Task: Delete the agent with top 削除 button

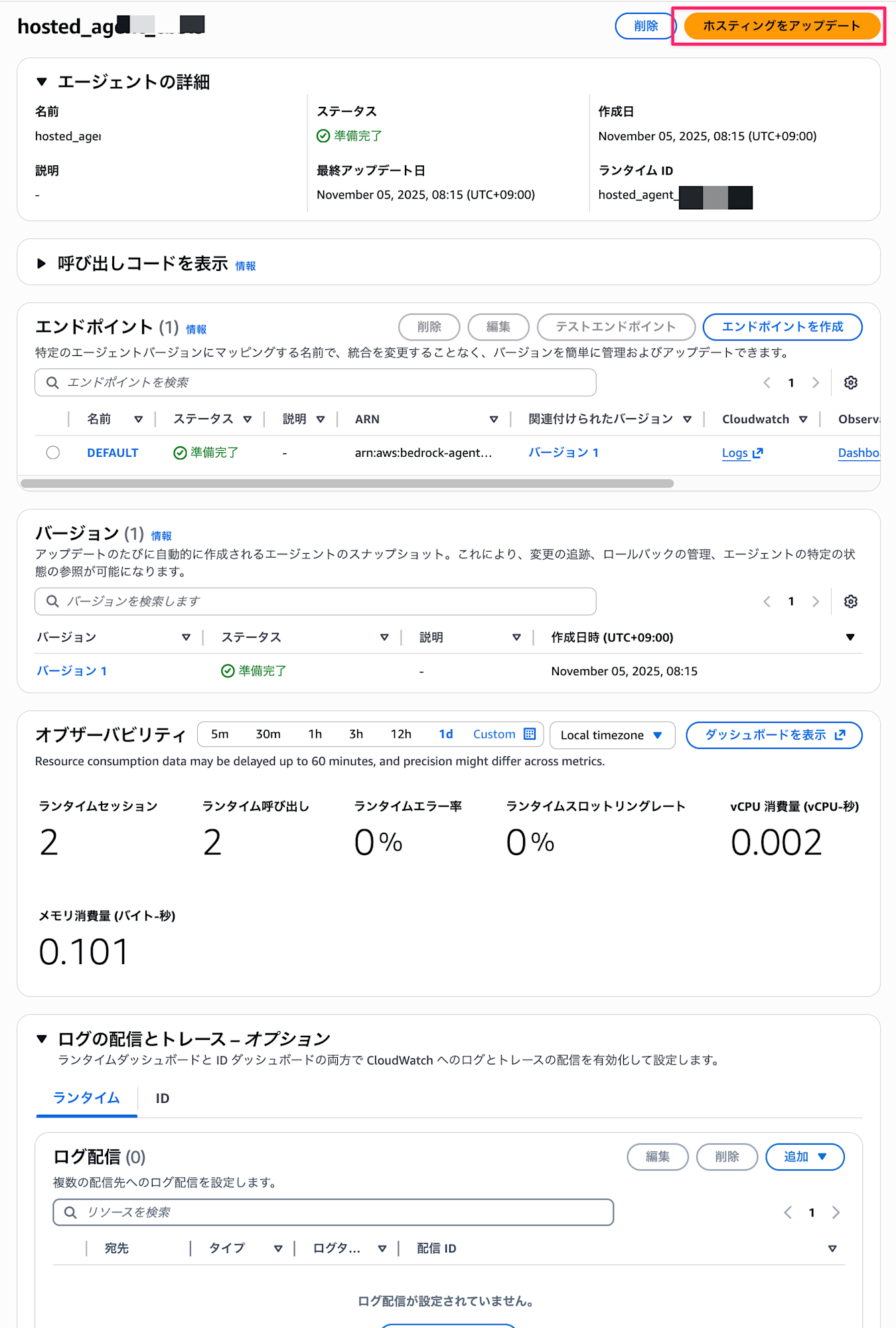Action: (644, 26)
